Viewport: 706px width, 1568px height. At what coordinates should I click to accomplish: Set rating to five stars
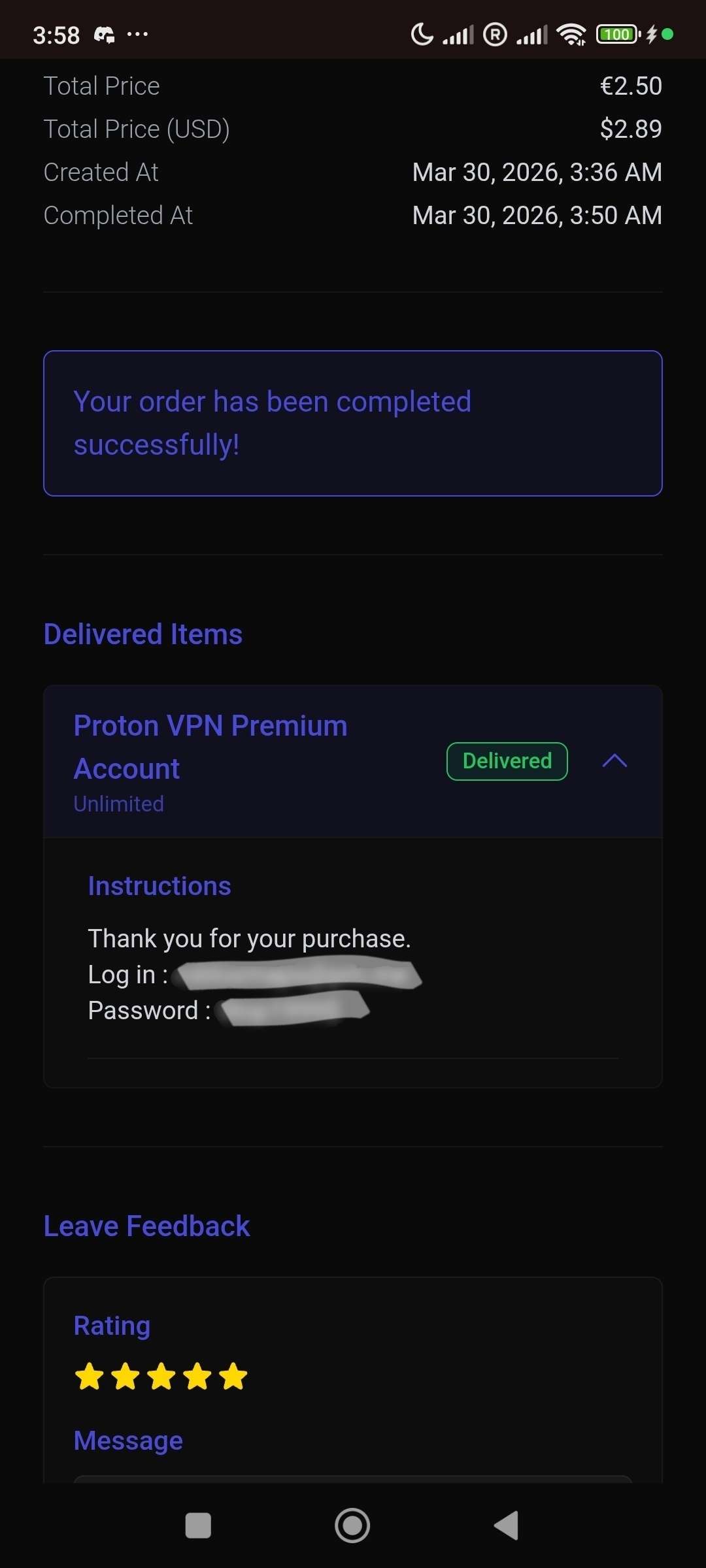[233, 1377]
